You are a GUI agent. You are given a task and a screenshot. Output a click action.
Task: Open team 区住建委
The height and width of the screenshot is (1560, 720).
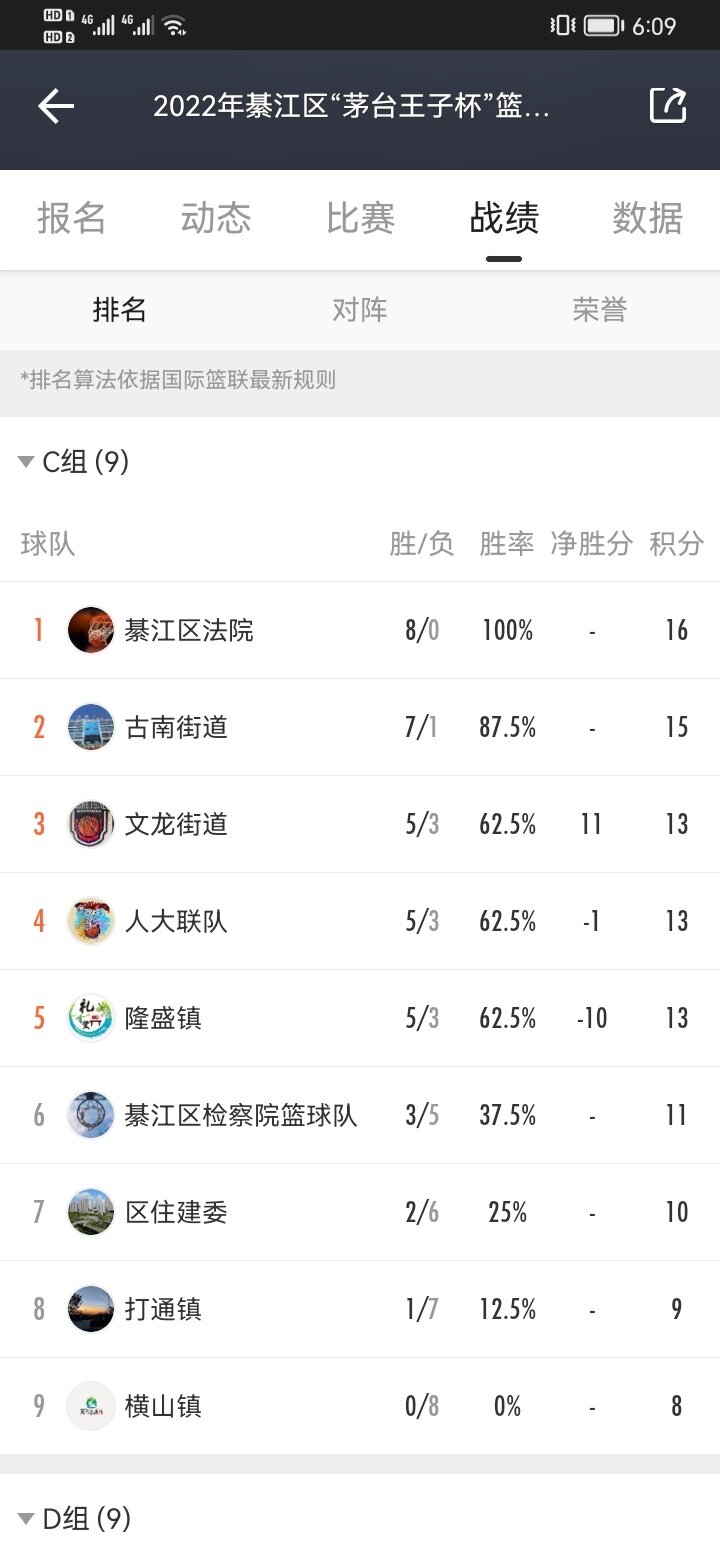[360, 1212]
